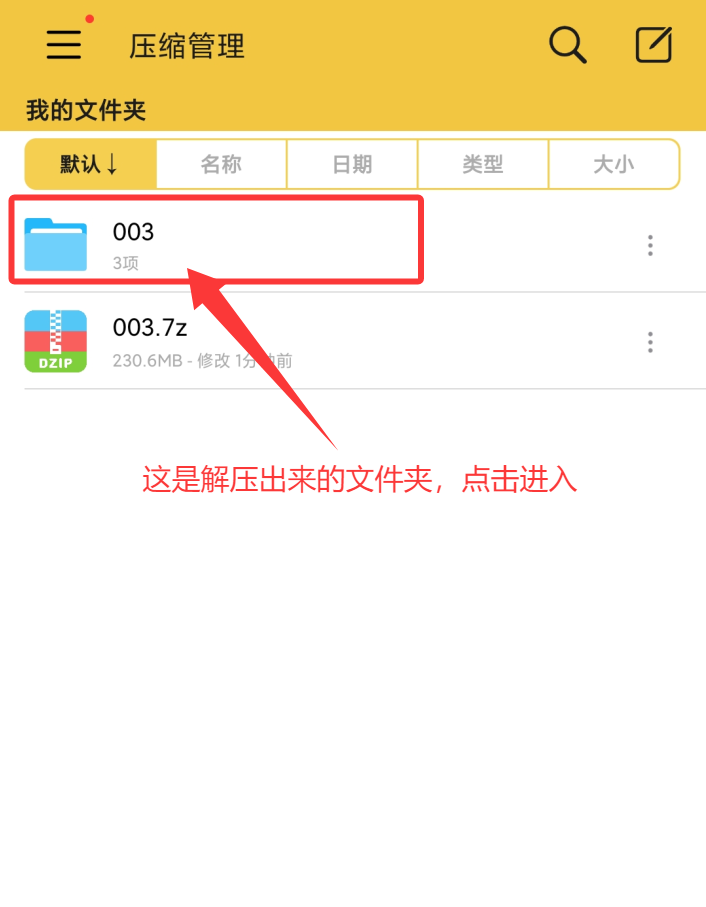This screenshot has height=907, width=706.
Task: Sort by 默认 order
Action: [x=90, y=164]
